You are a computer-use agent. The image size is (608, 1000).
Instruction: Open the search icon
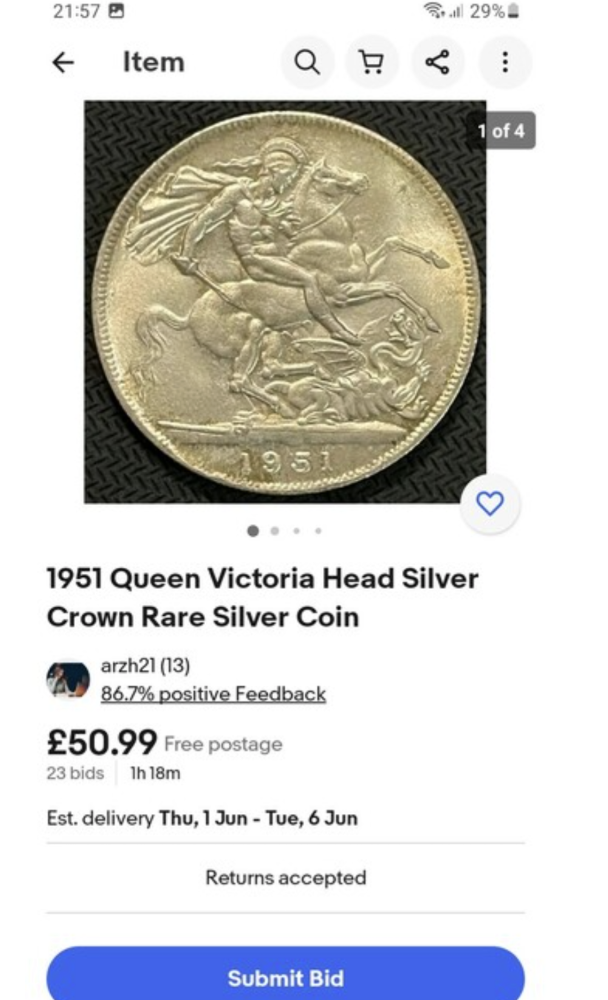pos(307,62)
